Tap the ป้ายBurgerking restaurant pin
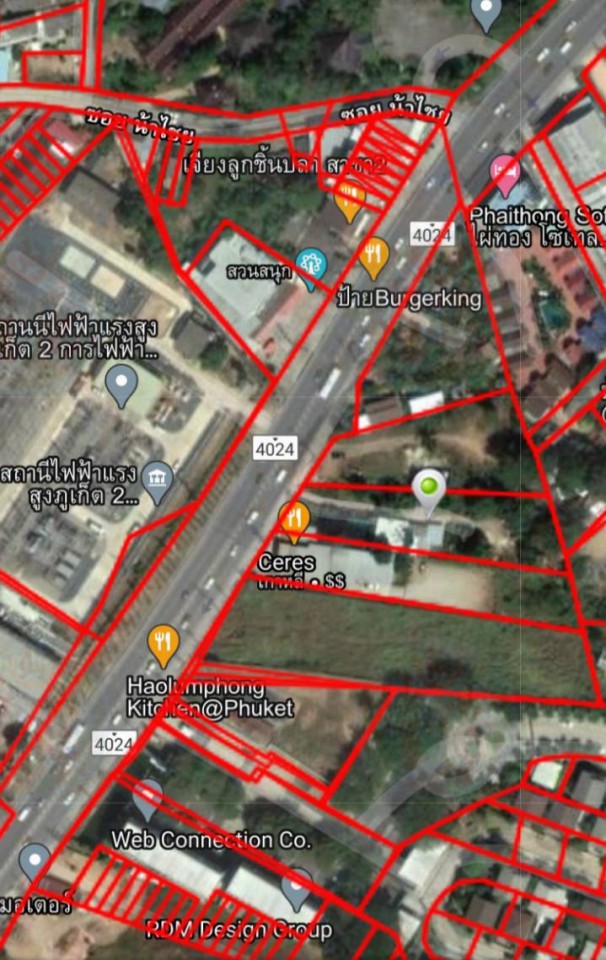This screenshot has height=960, width=606. click(x=373, y=257)
